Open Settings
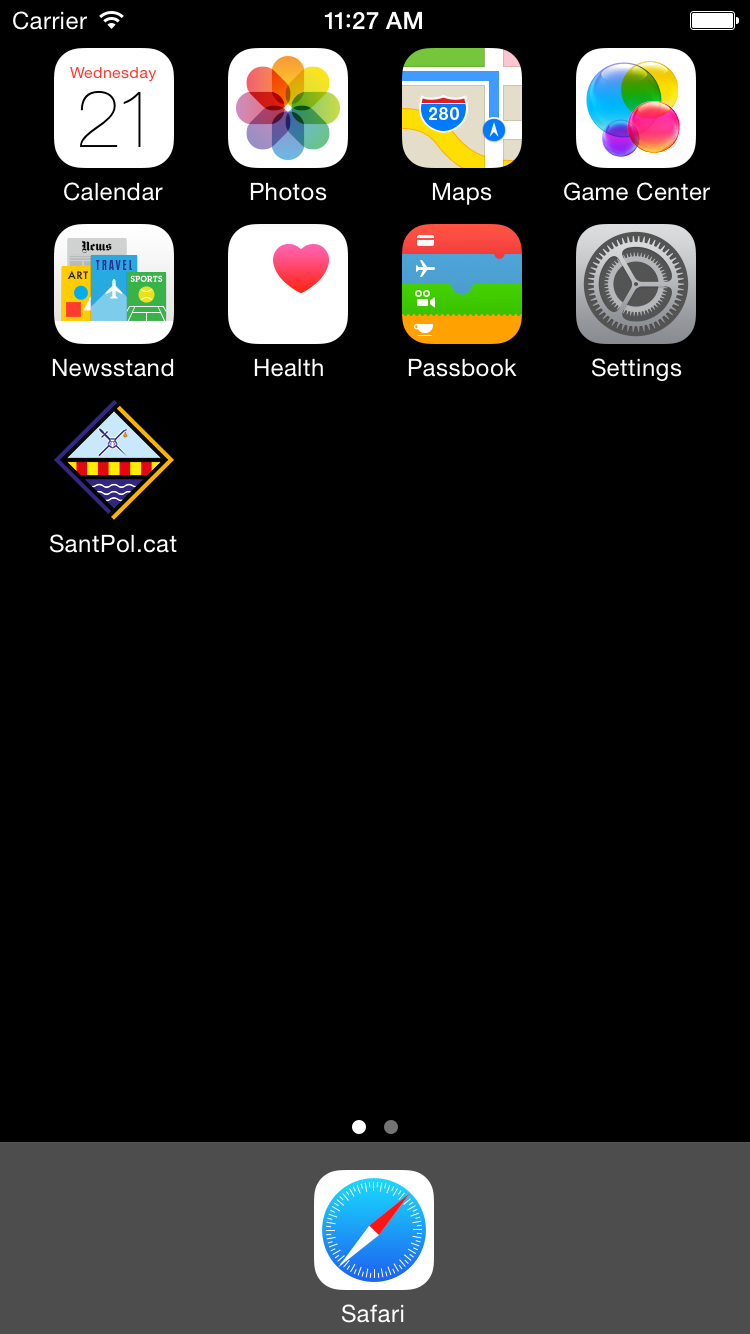The width and height of the screenshot is (750, 1334). point(636,284)
